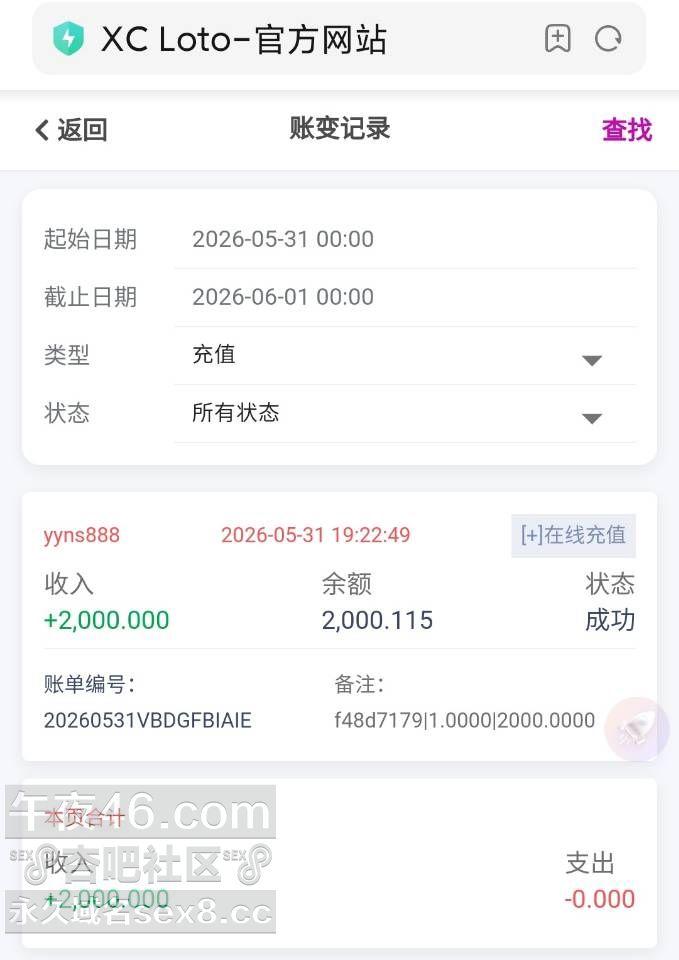Screen dimensions: 679x960
Task: Change the 截止日期 end date
Action: (x=405, y=298)
